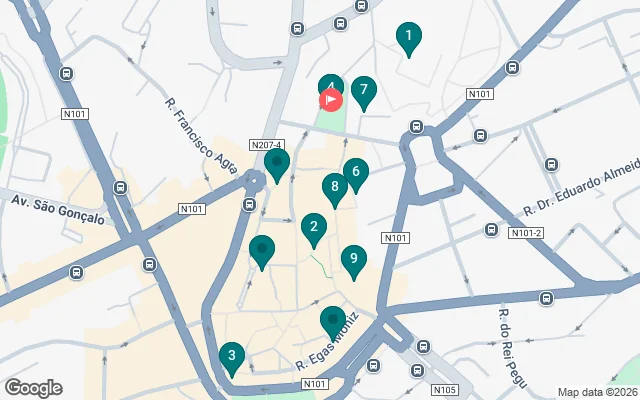The image size is (640, 400).
Task: Open the Google logo link
Action: 33,388
